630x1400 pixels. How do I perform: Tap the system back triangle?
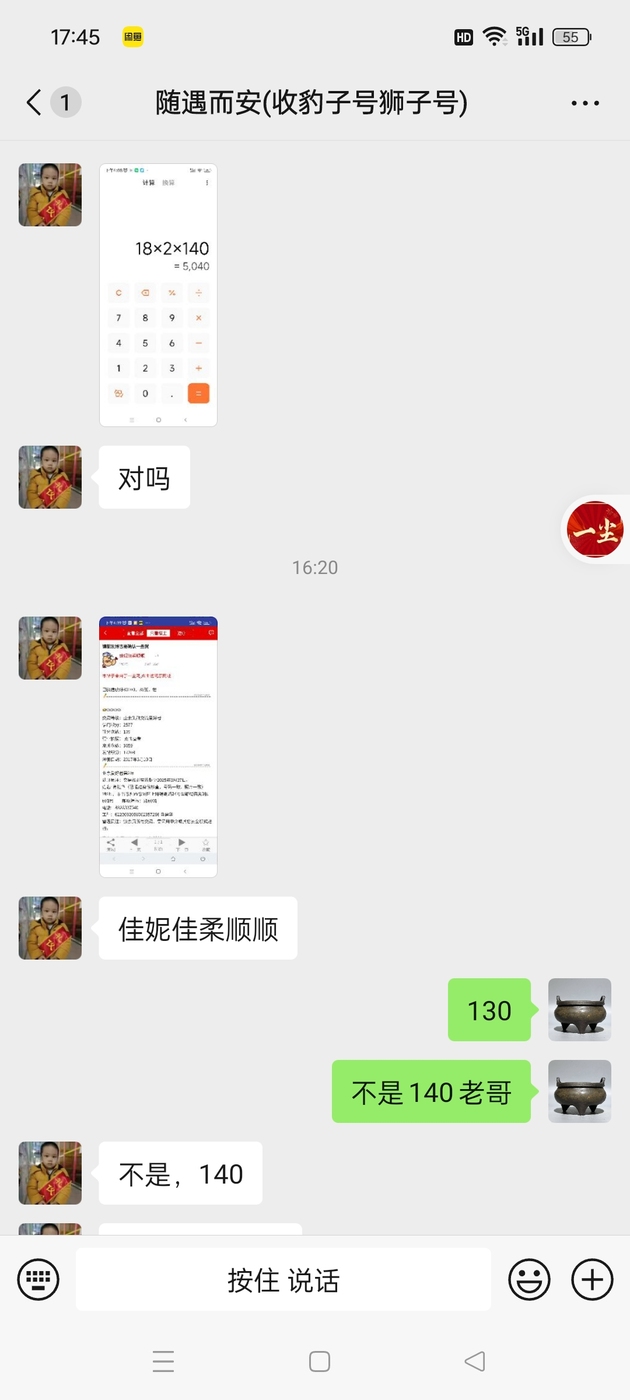475,1361
